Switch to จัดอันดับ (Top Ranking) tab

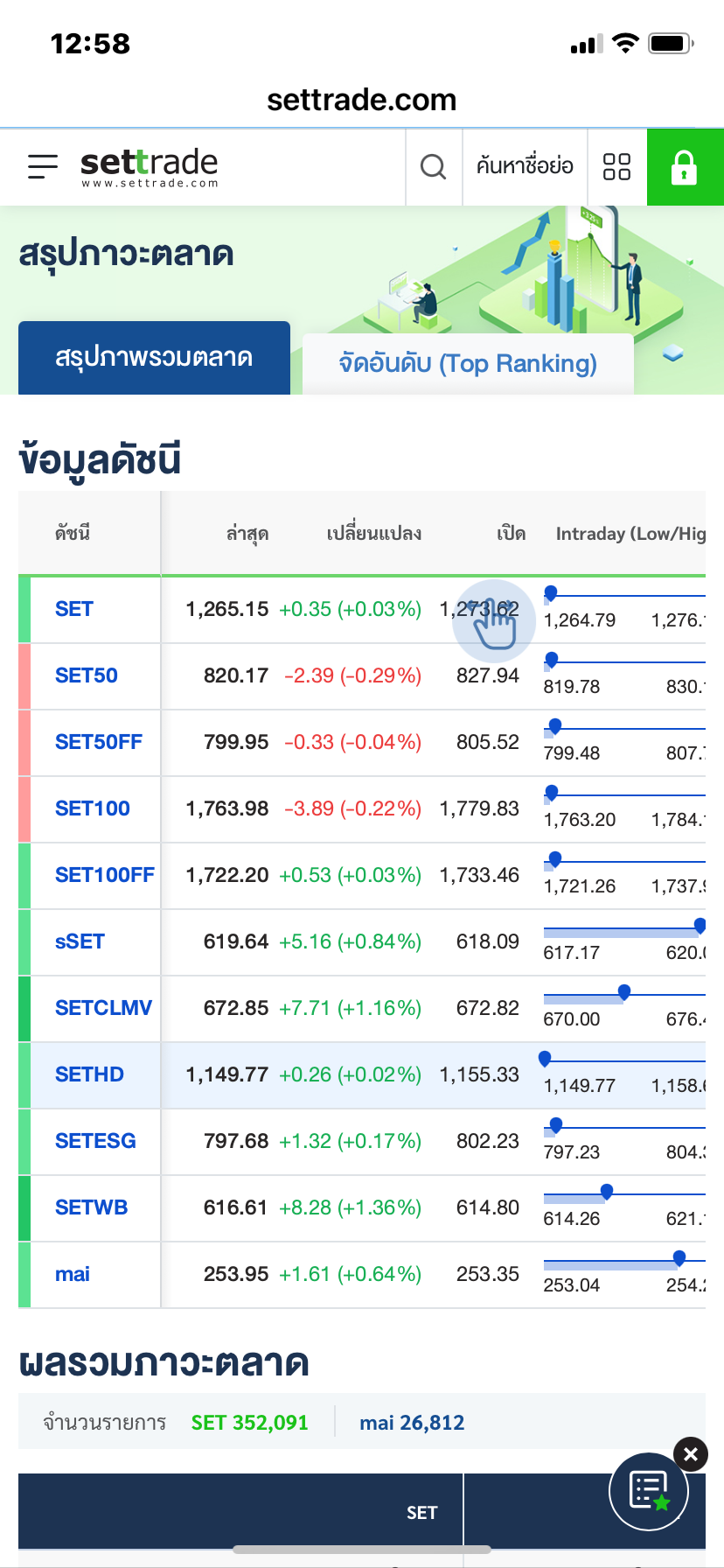click(x=468, y=363)
